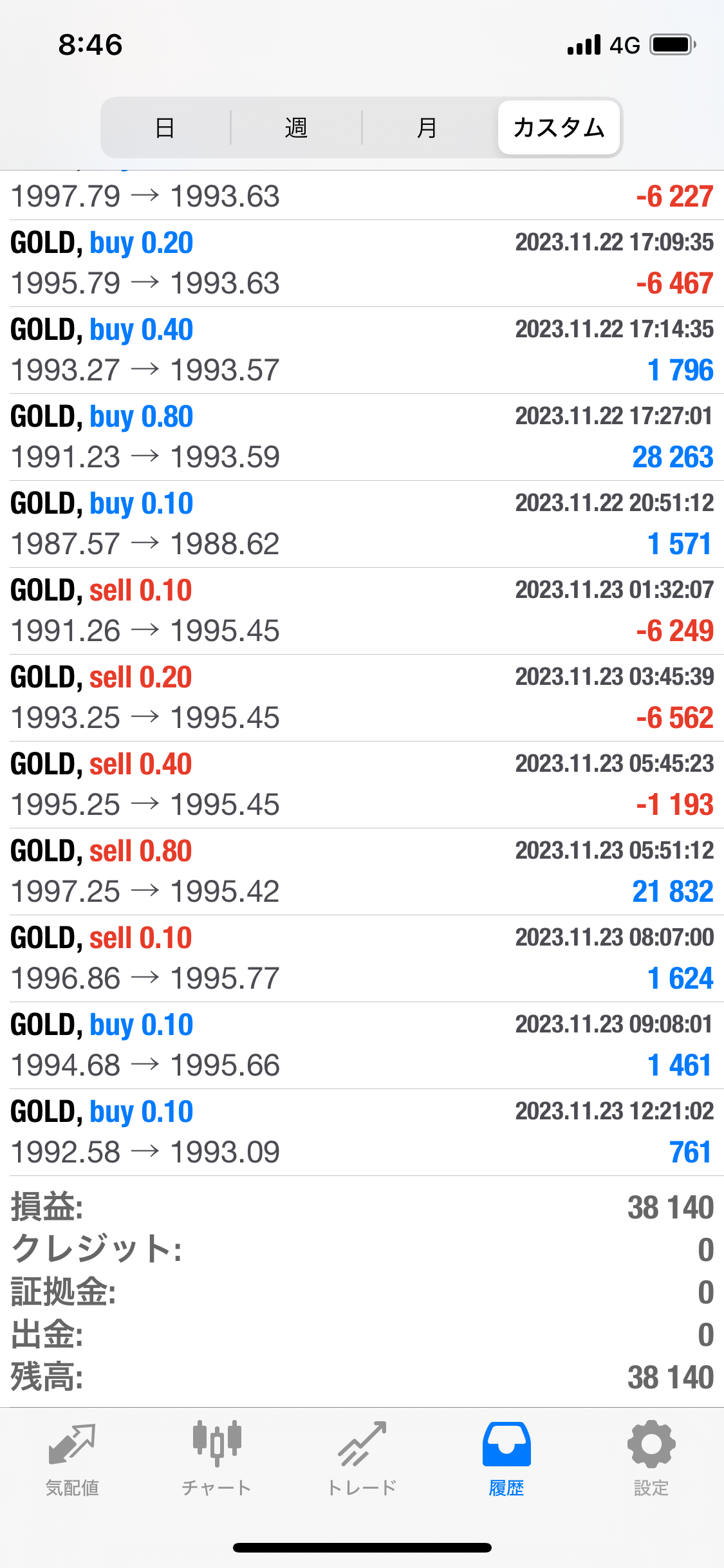724x1568 pixels.
Task: Open the 気配値 tab
Action: tap(72, 1459)
